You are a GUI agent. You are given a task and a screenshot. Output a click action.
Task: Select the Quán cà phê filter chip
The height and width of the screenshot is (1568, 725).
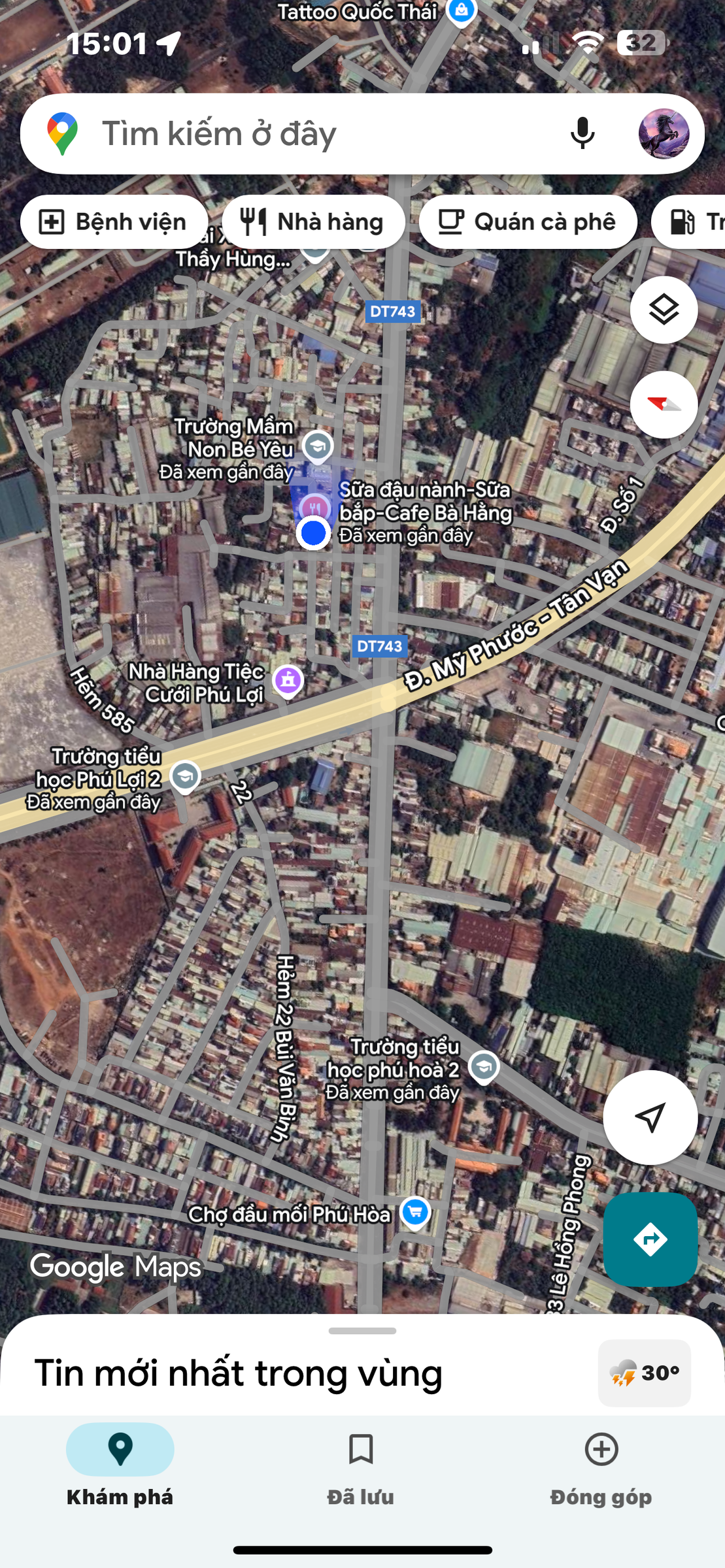click(x=528, y=222)
